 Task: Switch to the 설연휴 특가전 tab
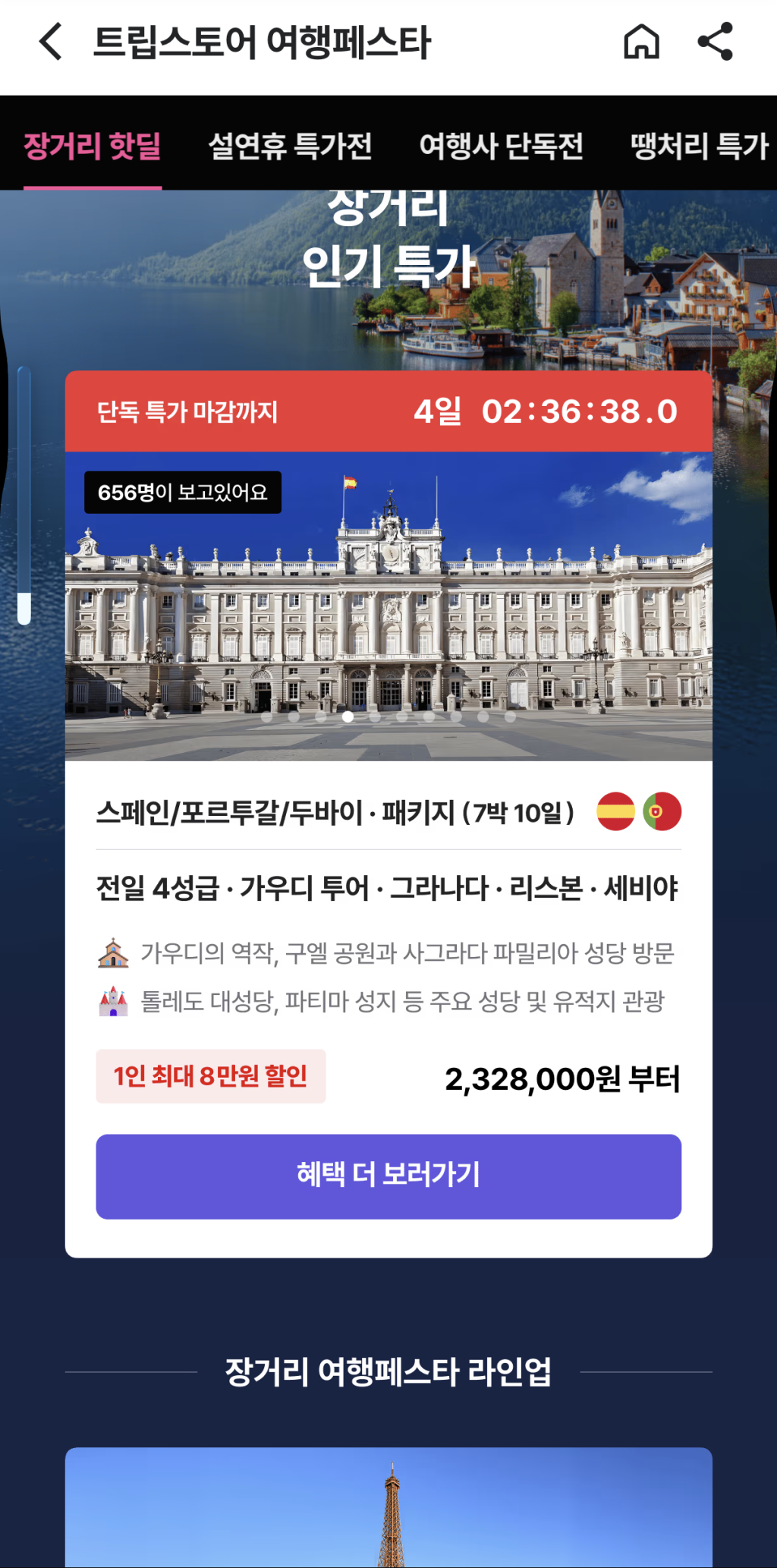[290, 145]
